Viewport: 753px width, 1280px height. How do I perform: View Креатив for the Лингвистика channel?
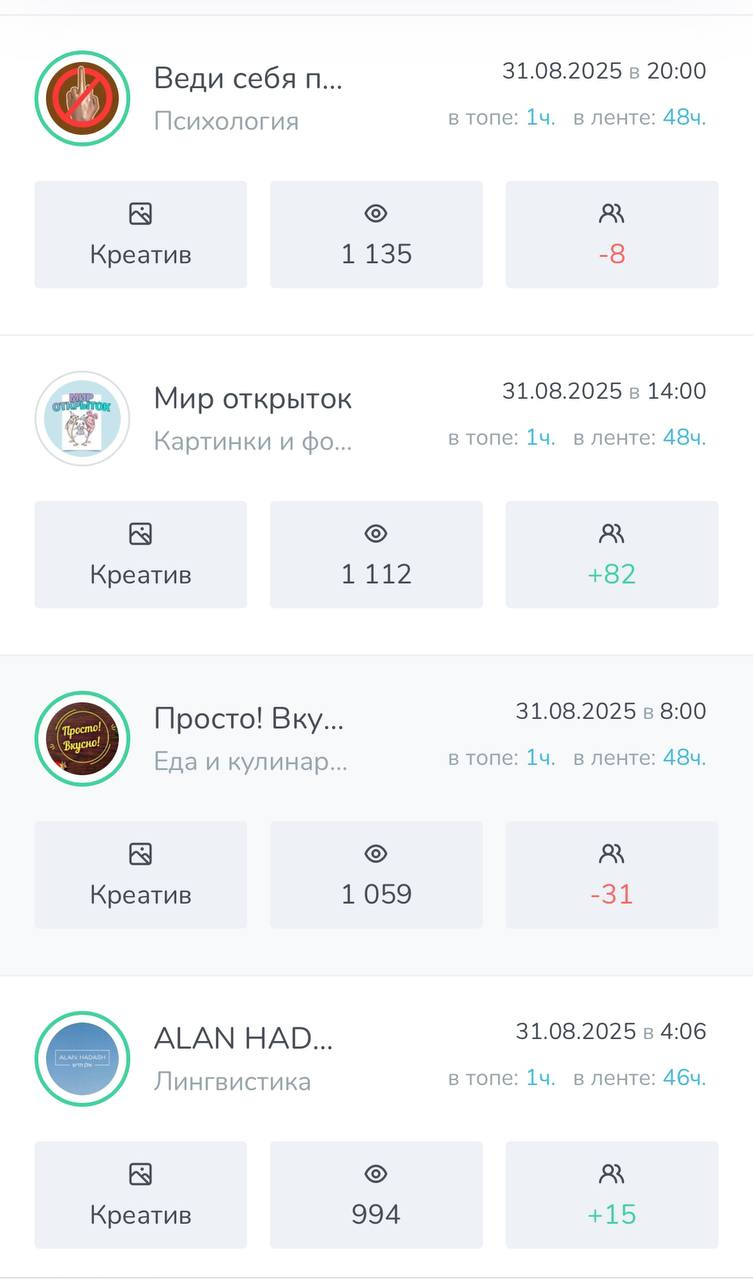(x=140, y=1195)
